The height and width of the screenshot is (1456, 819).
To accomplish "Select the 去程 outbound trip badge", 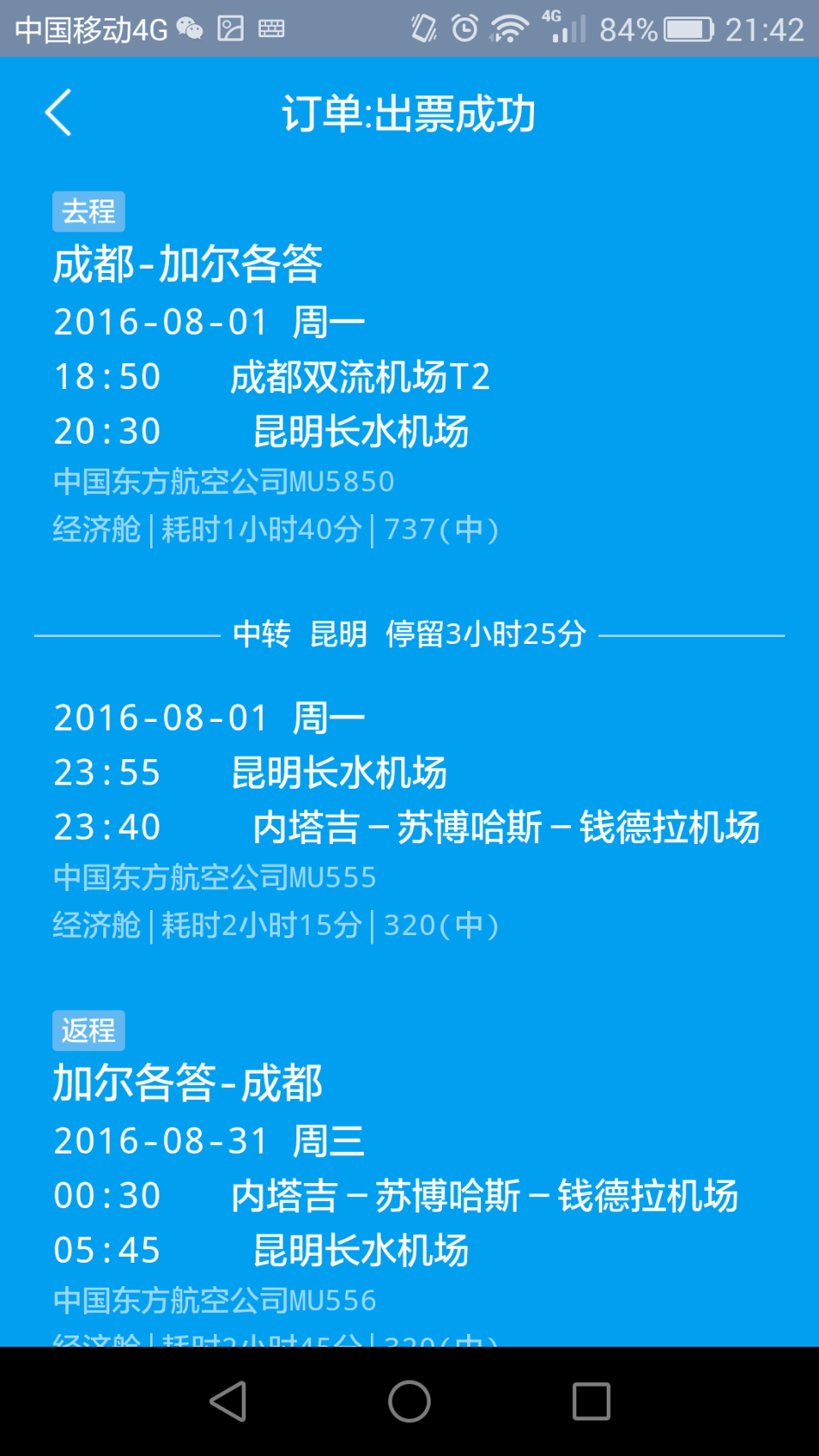I will tap(88, 211).
